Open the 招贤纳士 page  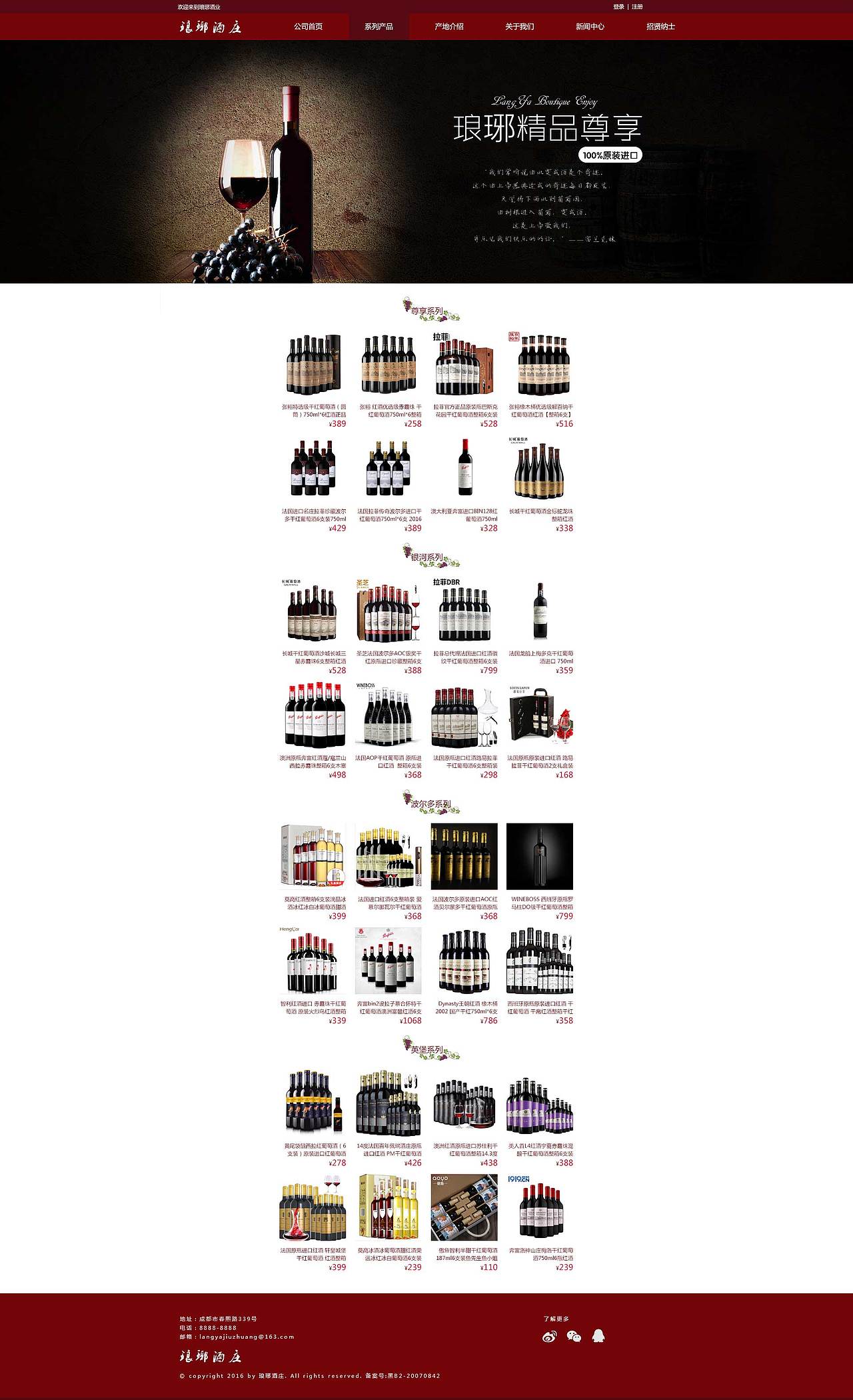(660, 27)
